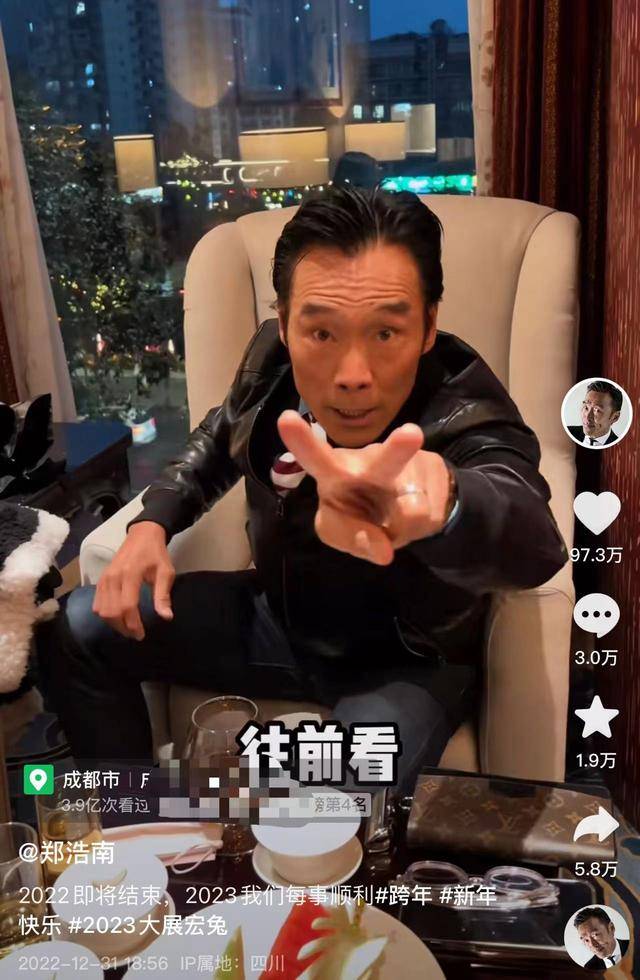Screen dimensions: 640x980
Task: Open the creator's profile avatar
Action: 596,413
